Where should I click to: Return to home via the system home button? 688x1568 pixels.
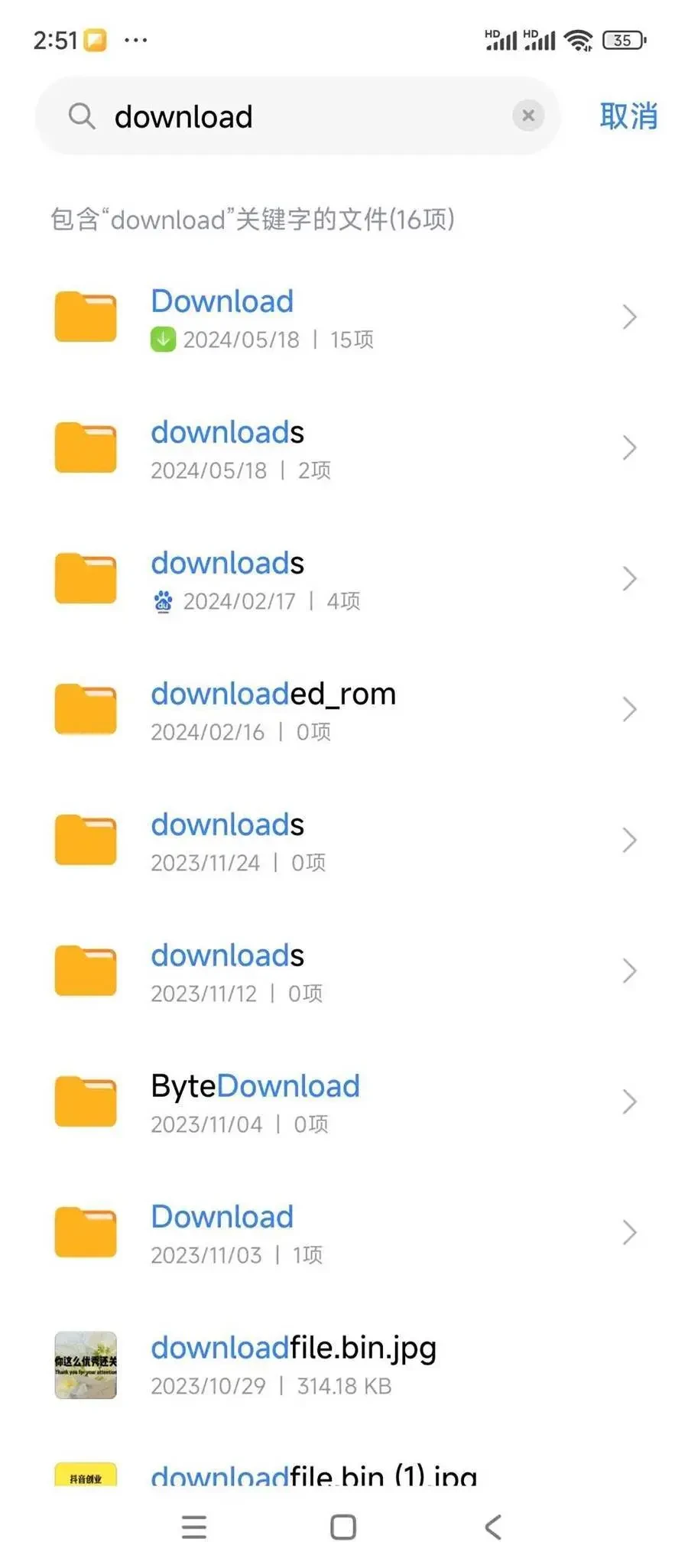coord(343,1527)
